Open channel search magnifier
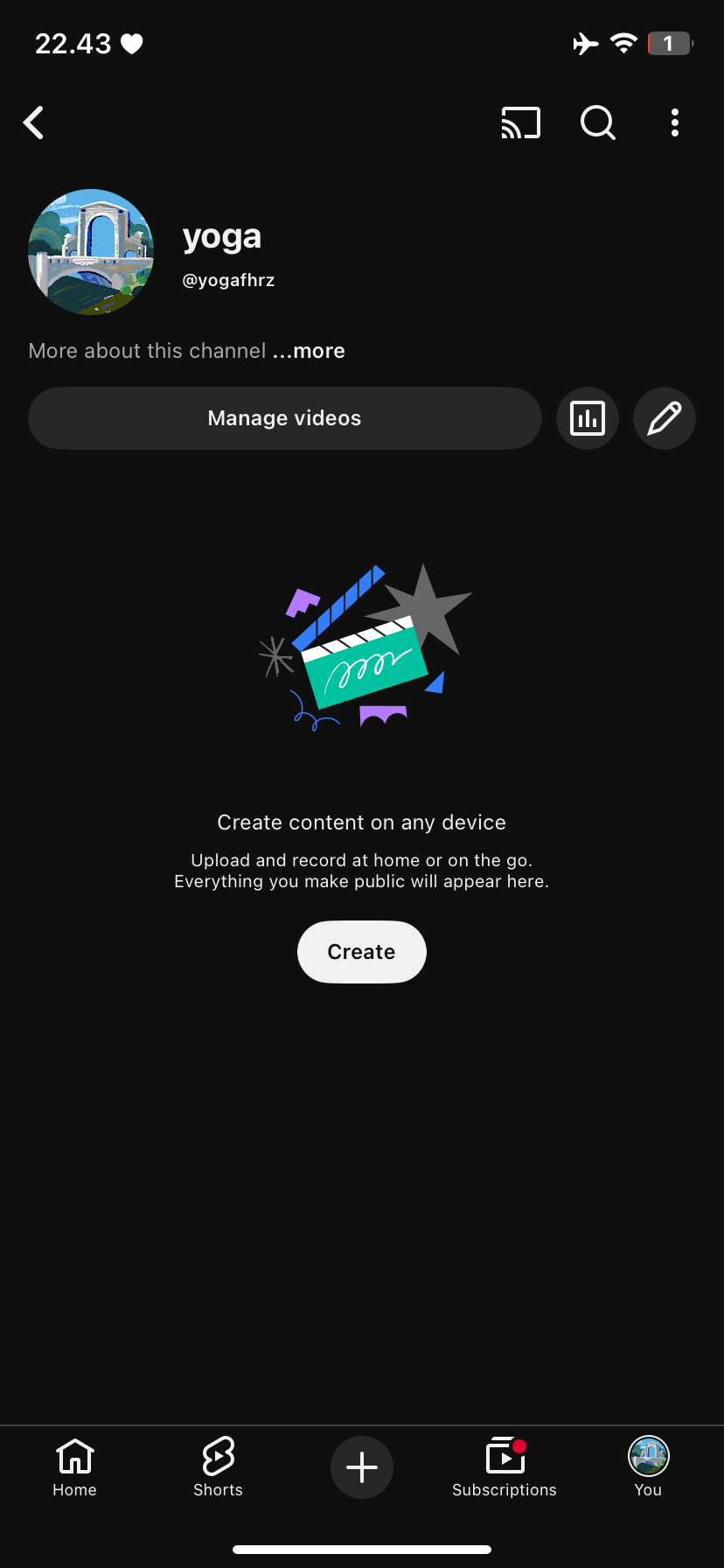The height and width of the screenshot is (1568, 724). (x=598, y=123)
